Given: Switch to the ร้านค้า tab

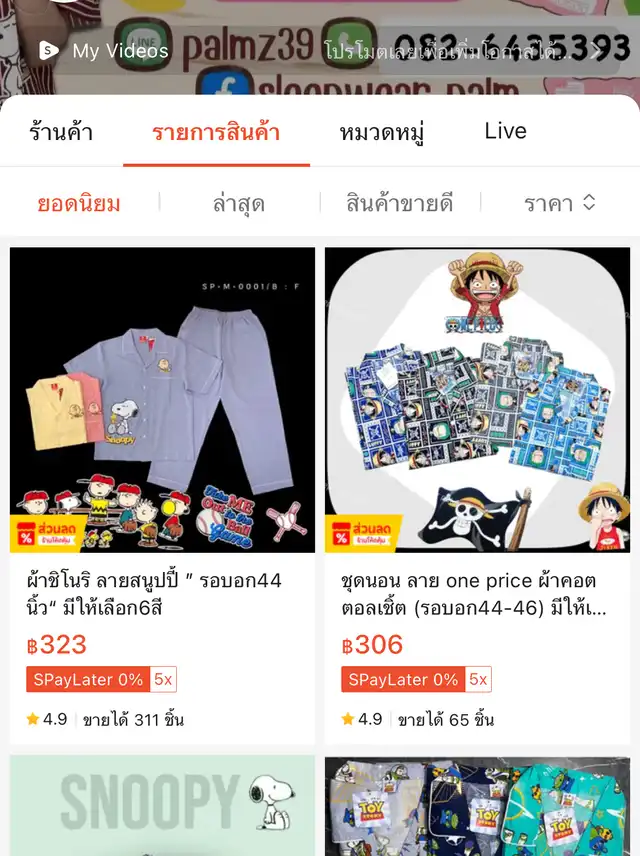Looking at the screenshot, I should tap(61, 132).
